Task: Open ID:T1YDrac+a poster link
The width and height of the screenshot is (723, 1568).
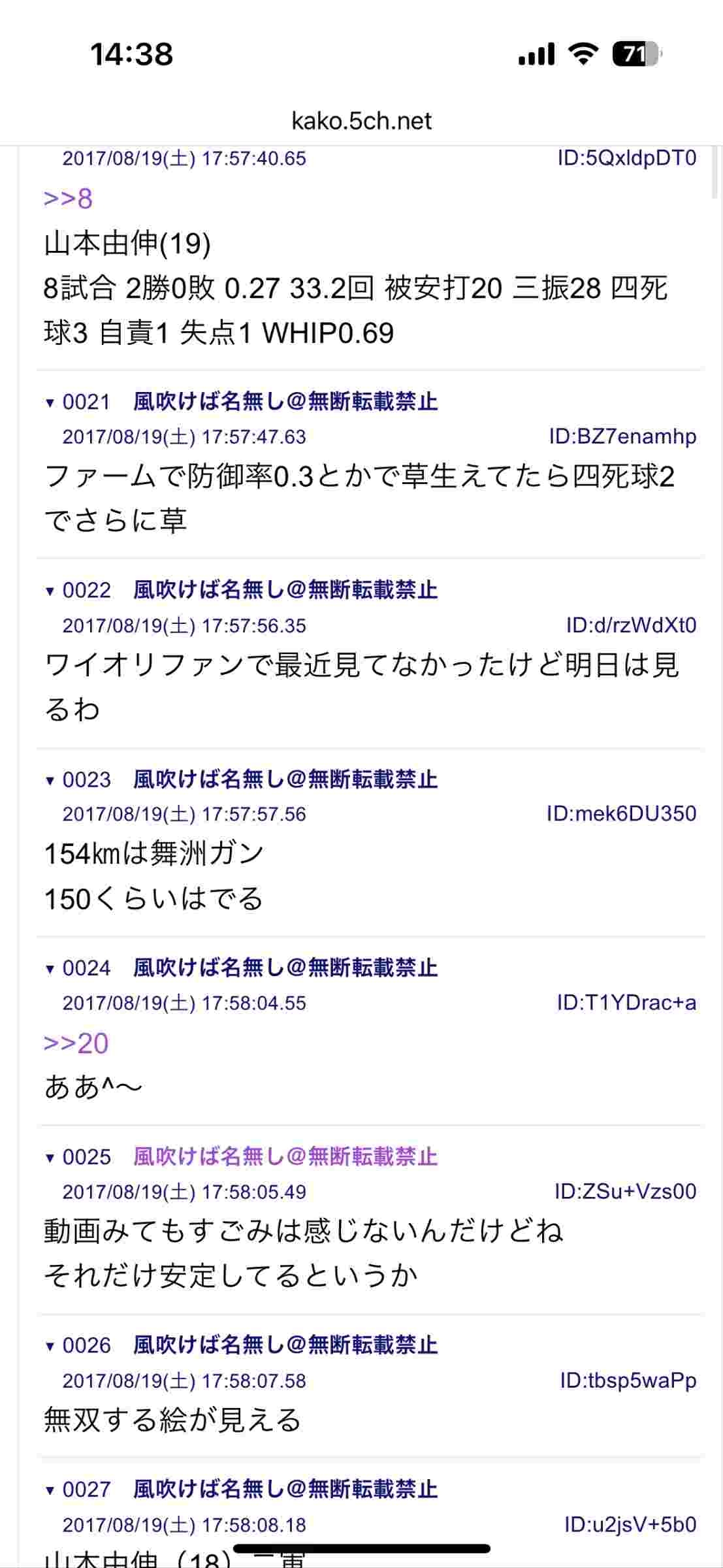Action: 626,1003
